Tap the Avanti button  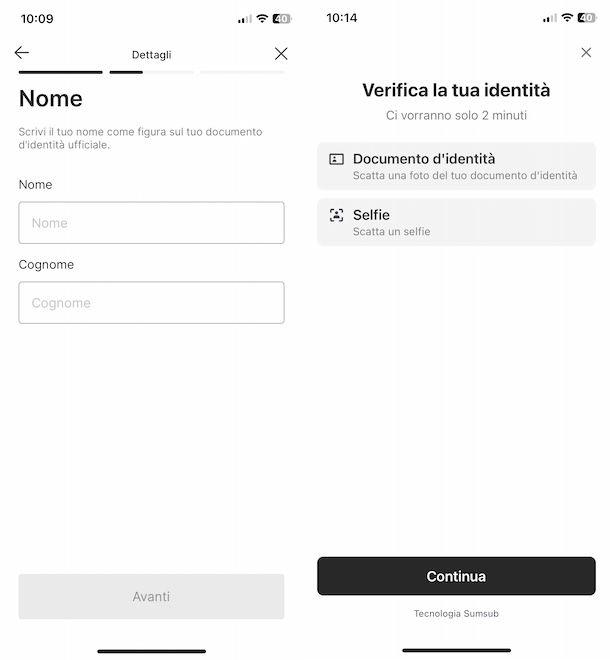pyautogui.click(x=151, y=597)
